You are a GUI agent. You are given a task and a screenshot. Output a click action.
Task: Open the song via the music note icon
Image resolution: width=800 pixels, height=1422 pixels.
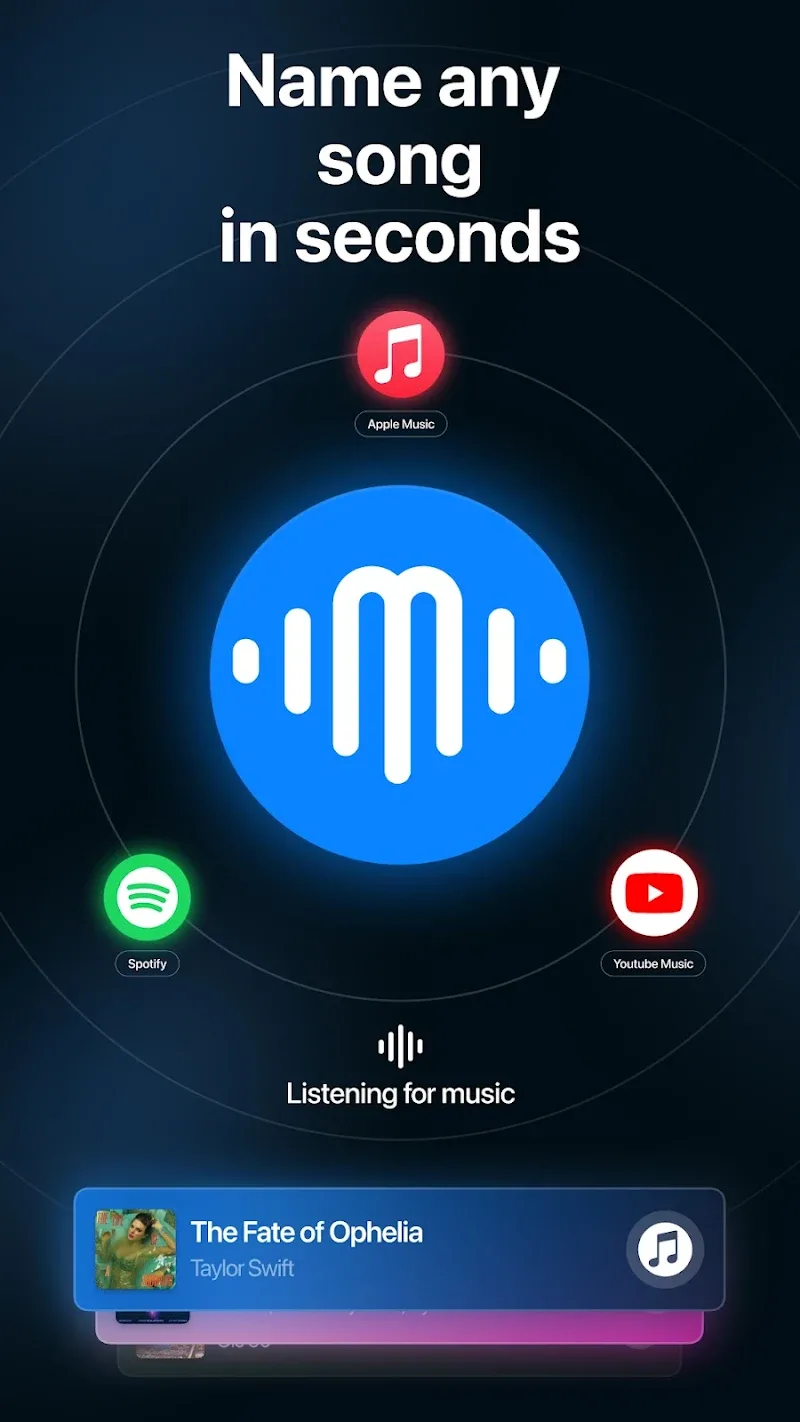(x=664, y=1249)
